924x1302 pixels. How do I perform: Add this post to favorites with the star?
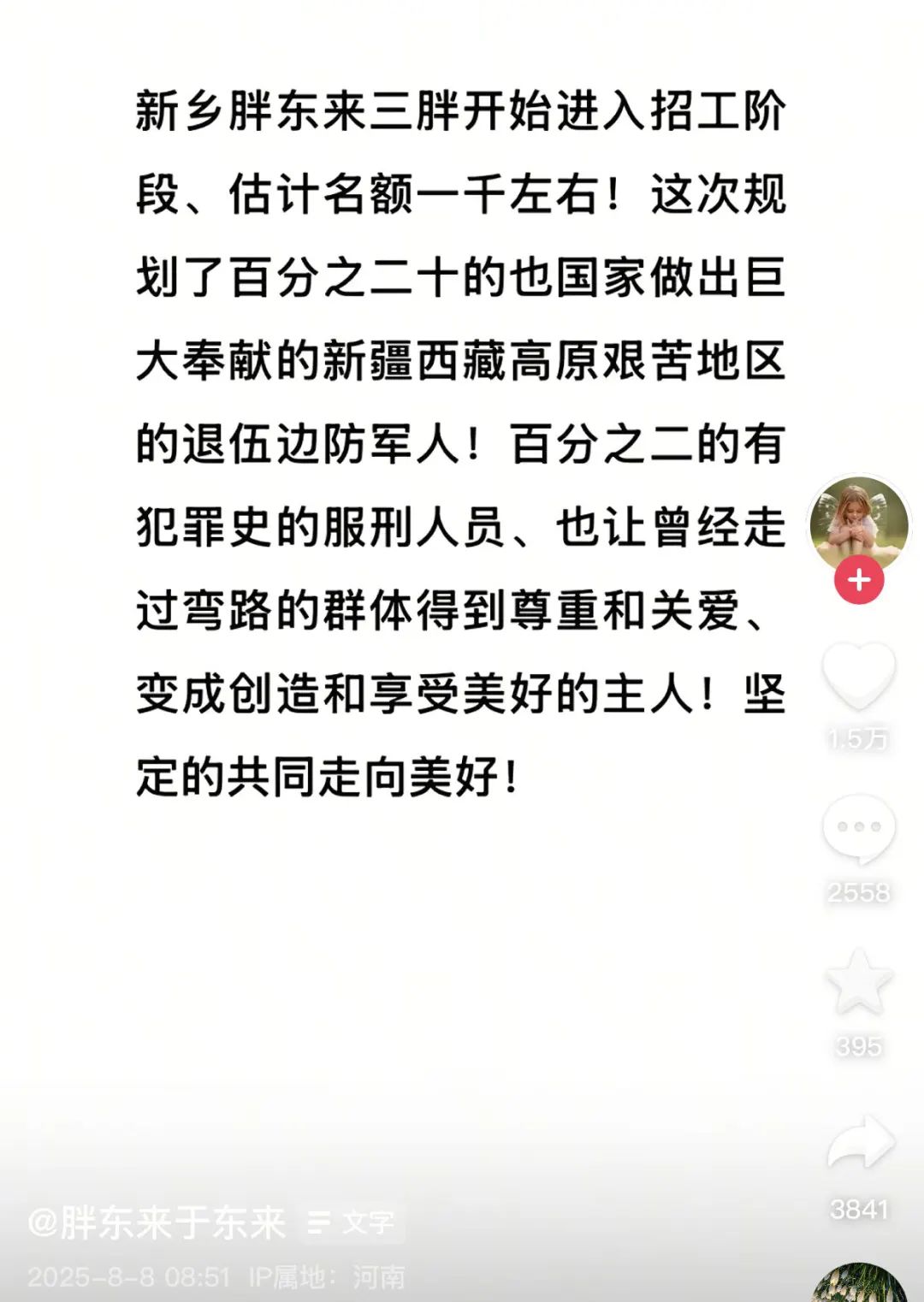[x=859, y=982]
